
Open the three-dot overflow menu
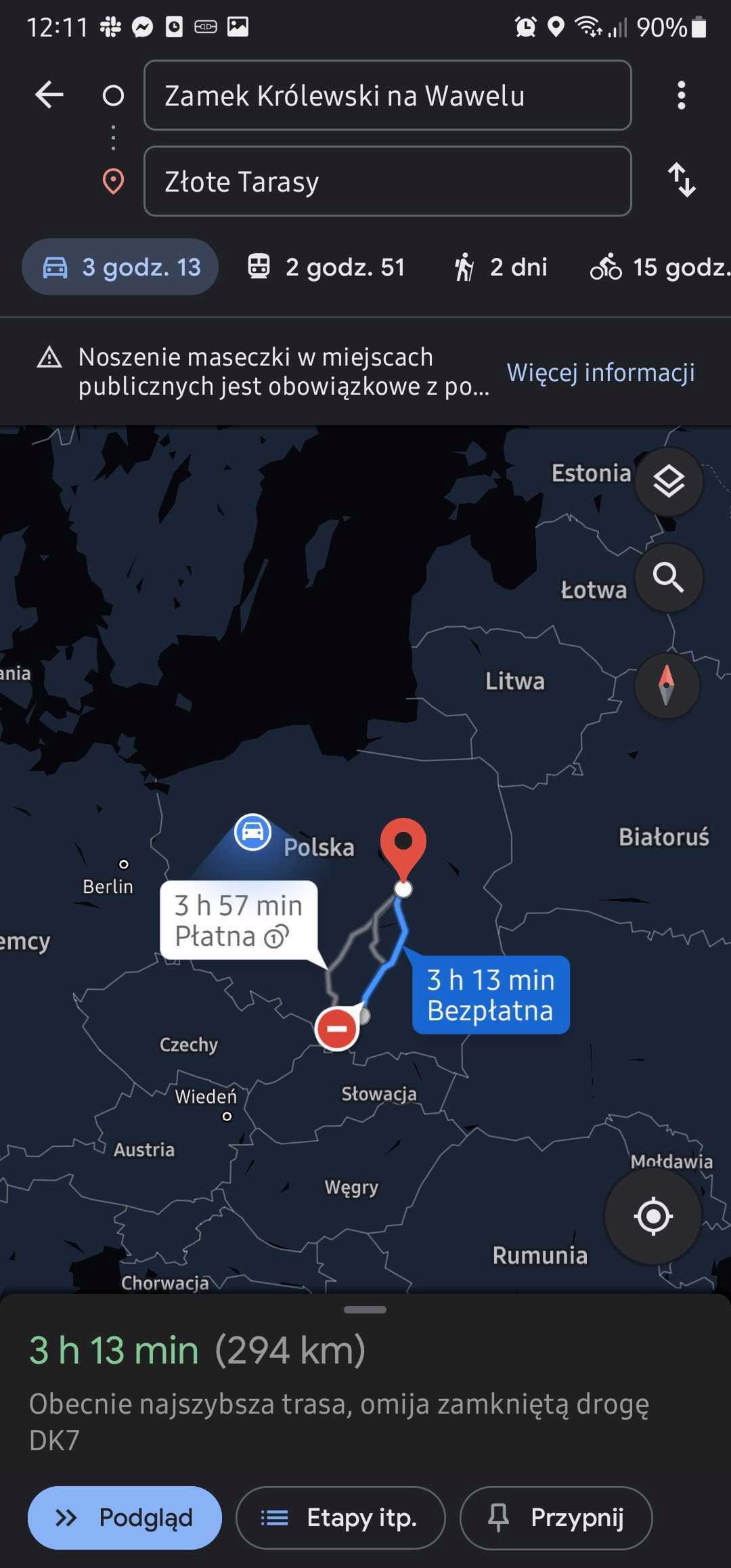(681, 95)
